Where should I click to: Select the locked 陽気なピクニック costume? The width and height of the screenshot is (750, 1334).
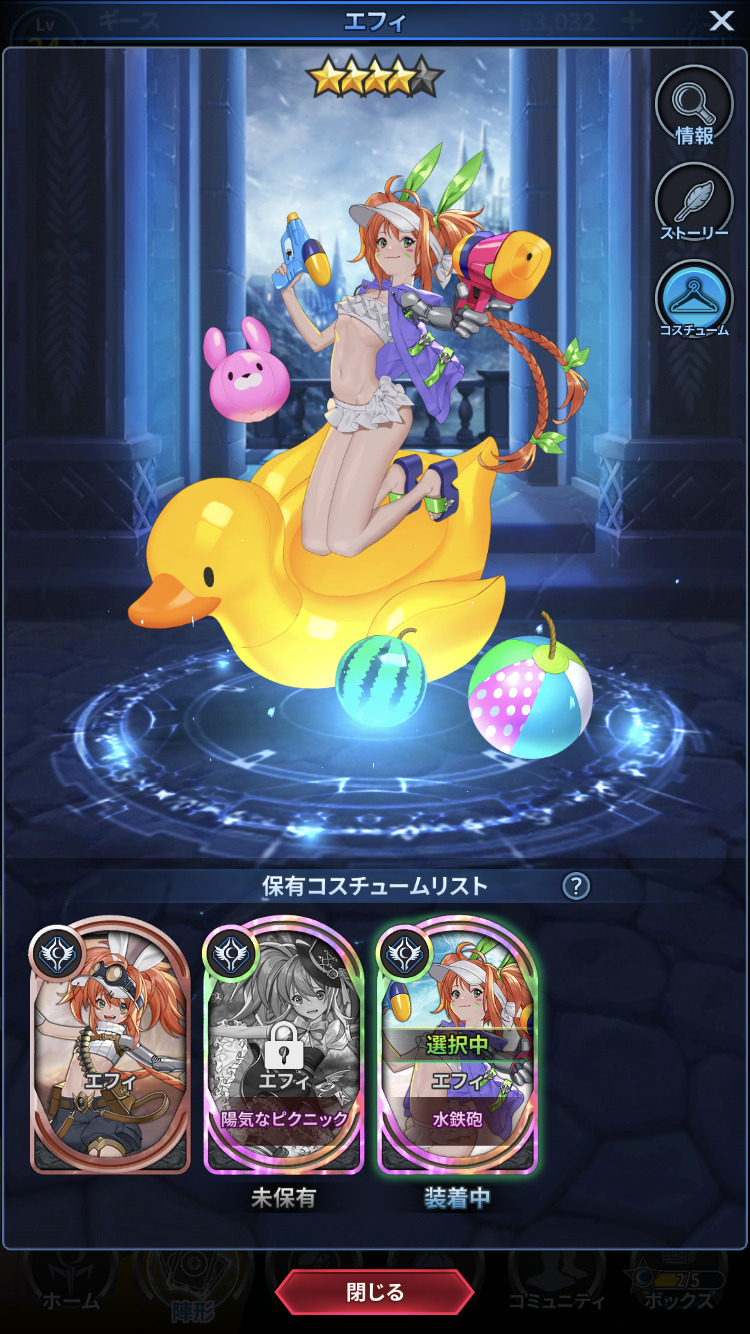(284, 1048)
